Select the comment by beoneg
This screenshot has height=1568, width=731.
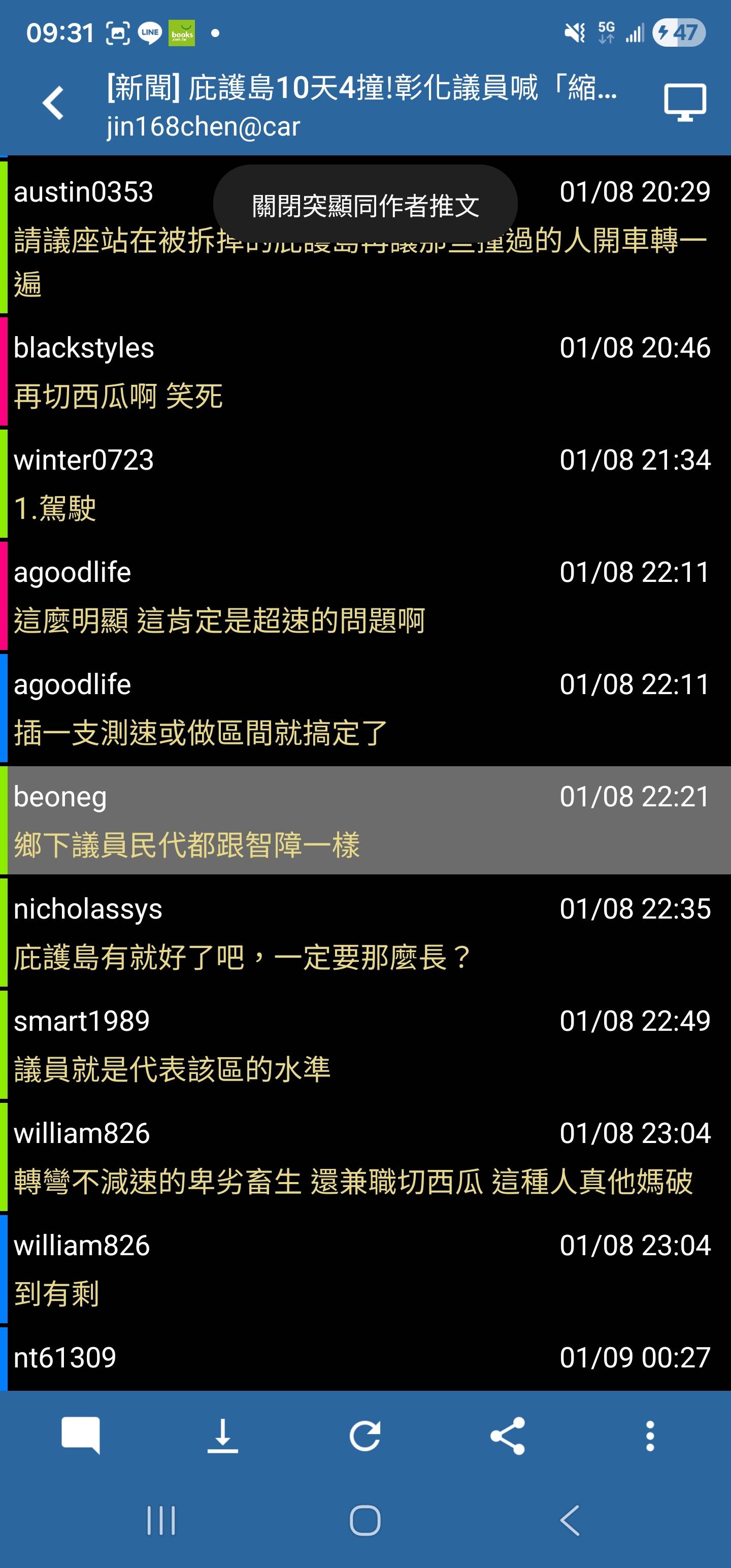tap(365, 820)
